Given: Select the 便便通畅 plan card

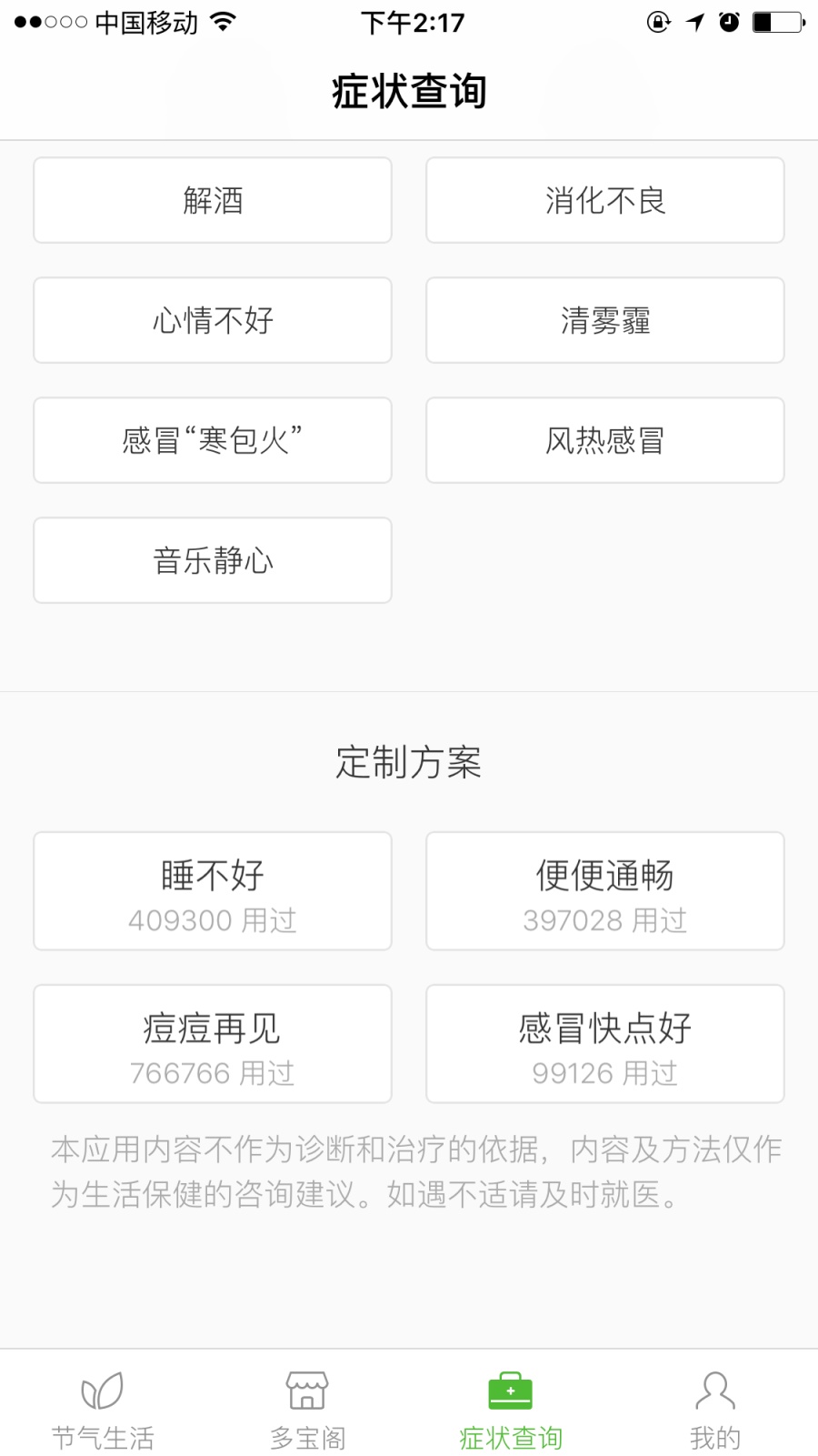Looking at the screenshot, I should tap(604, 890).
